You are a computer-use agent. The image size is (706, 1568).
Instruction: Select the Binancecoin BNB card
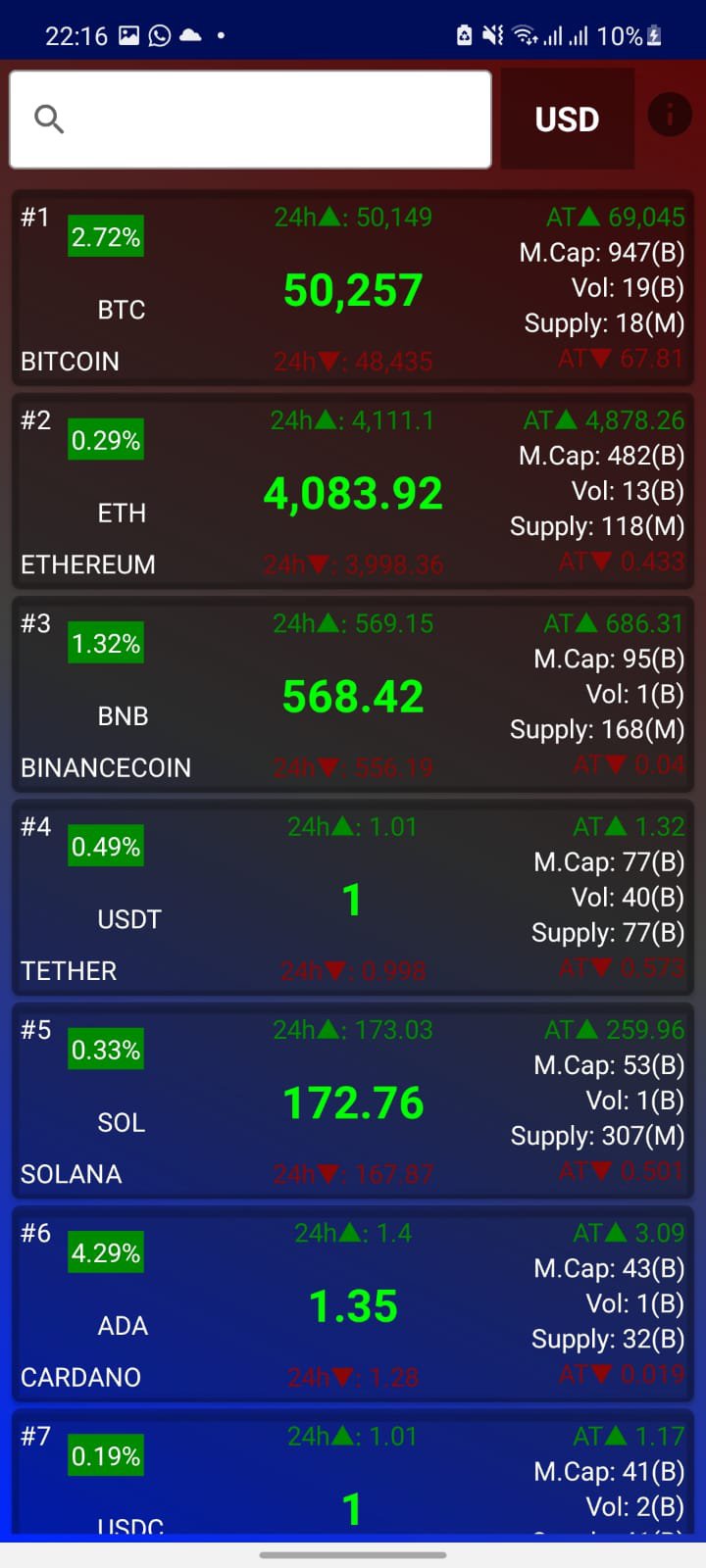pos(352,696)
